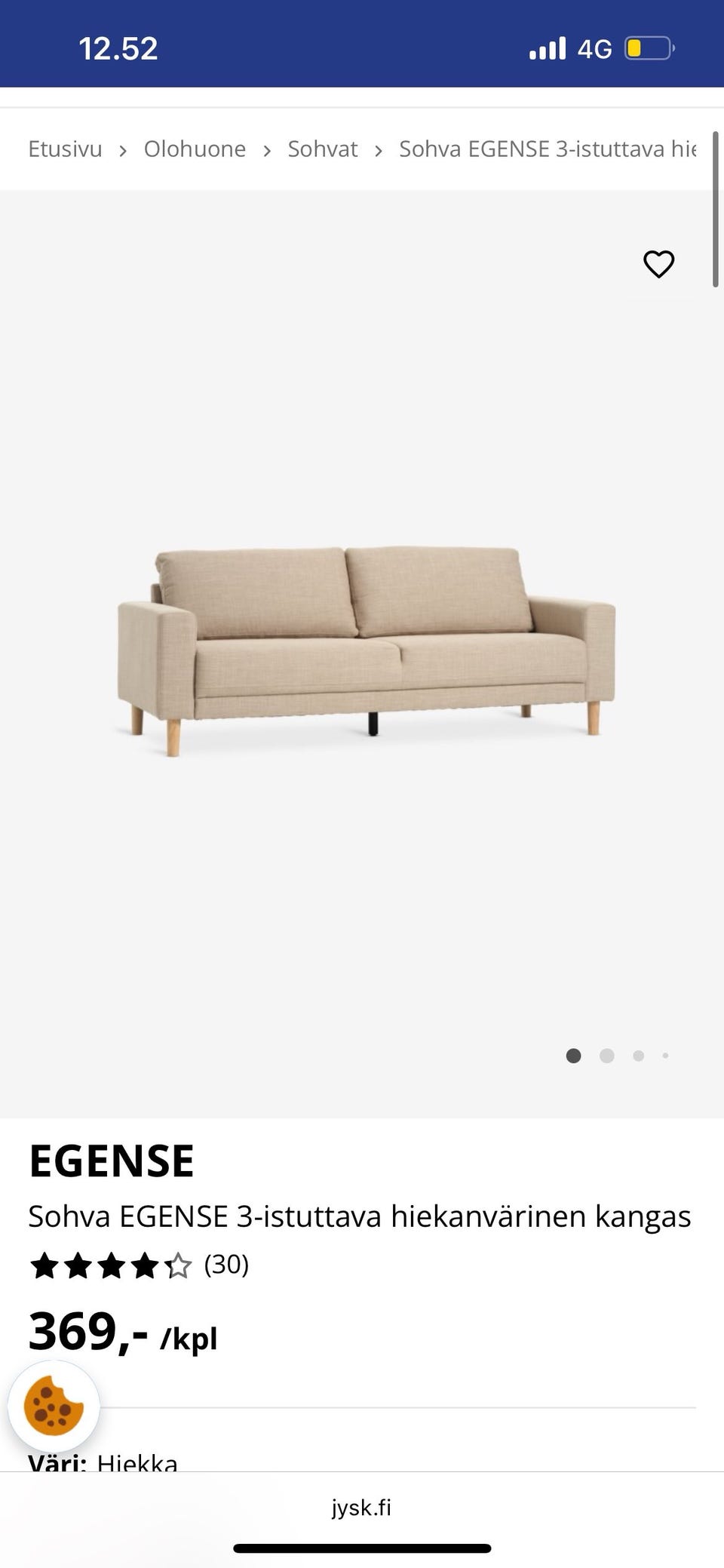Open Olohuone breadcrumb category
Viewport: 724px width, 1568px height.
pyautogui.click(x=195, y=149)
